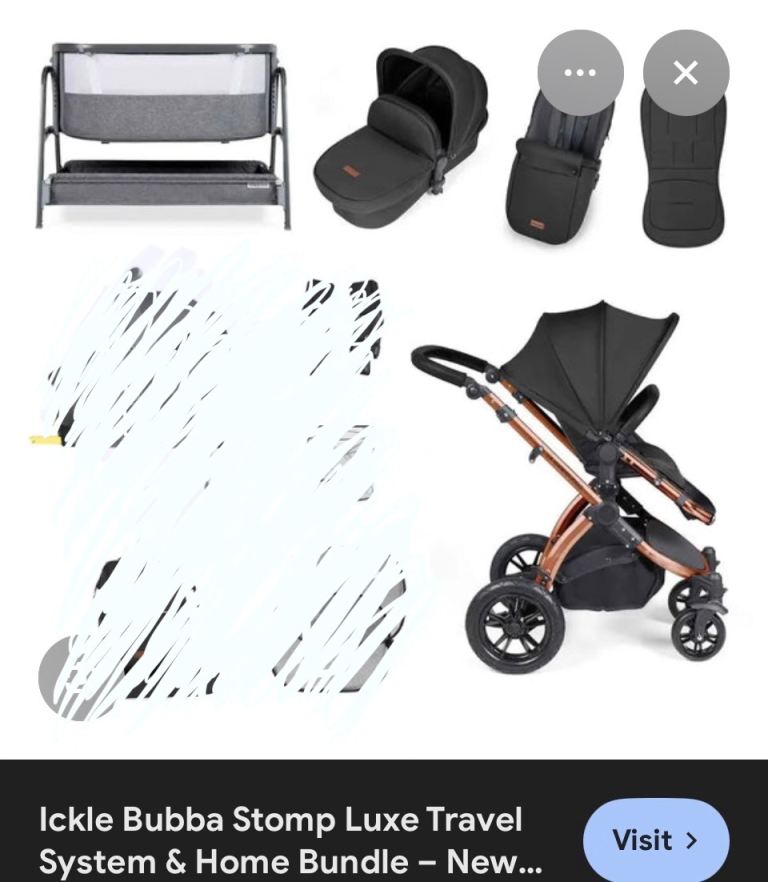
Task: Tap the Visit button
Action: pyautogui.click(x=655, y=839)
